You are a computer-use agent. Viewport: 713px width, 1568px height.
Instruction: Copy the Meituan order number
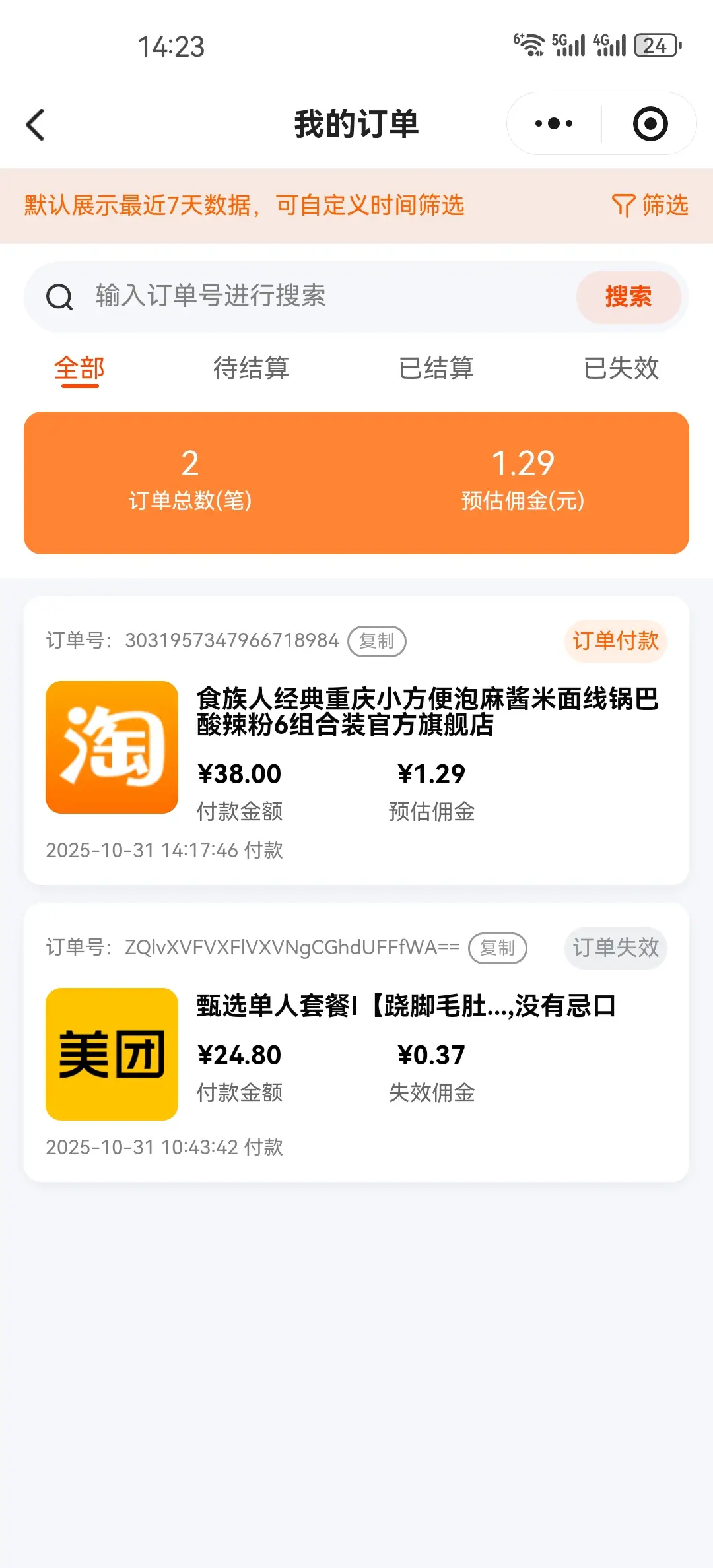click(x=497, y=948)
